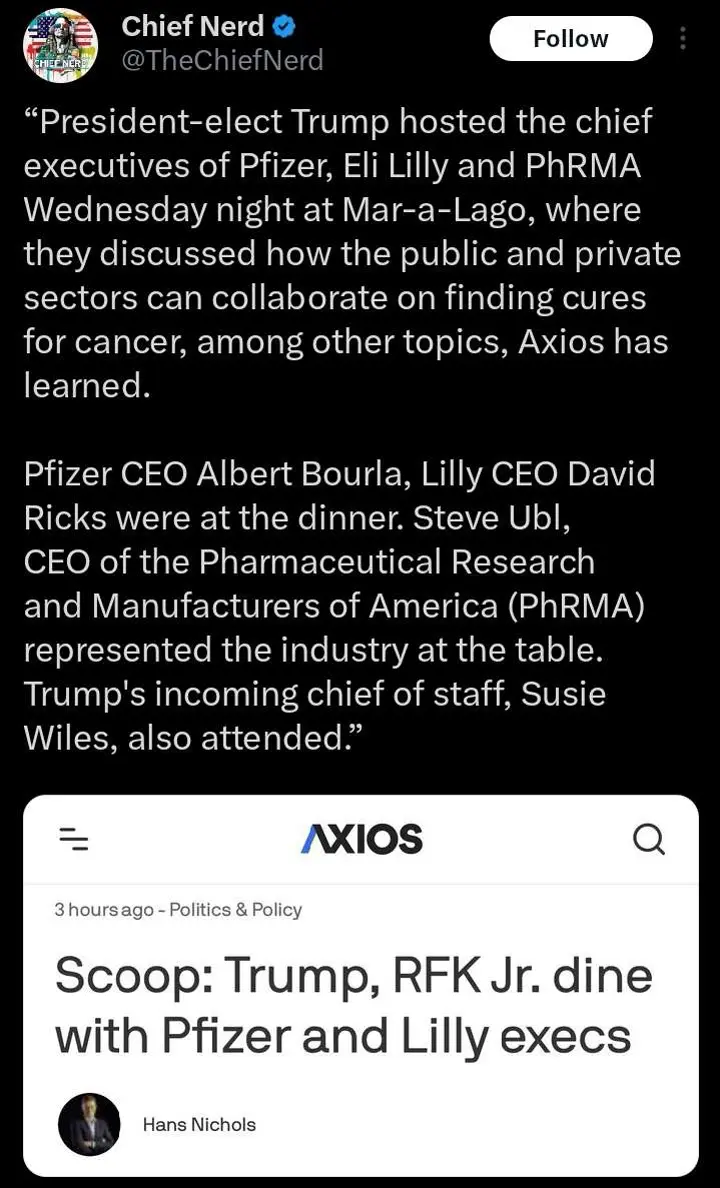The width and height of the screenshot is (720, 1188).
Task: Follow the Chief Nerd account
Action: coord(570,39)
